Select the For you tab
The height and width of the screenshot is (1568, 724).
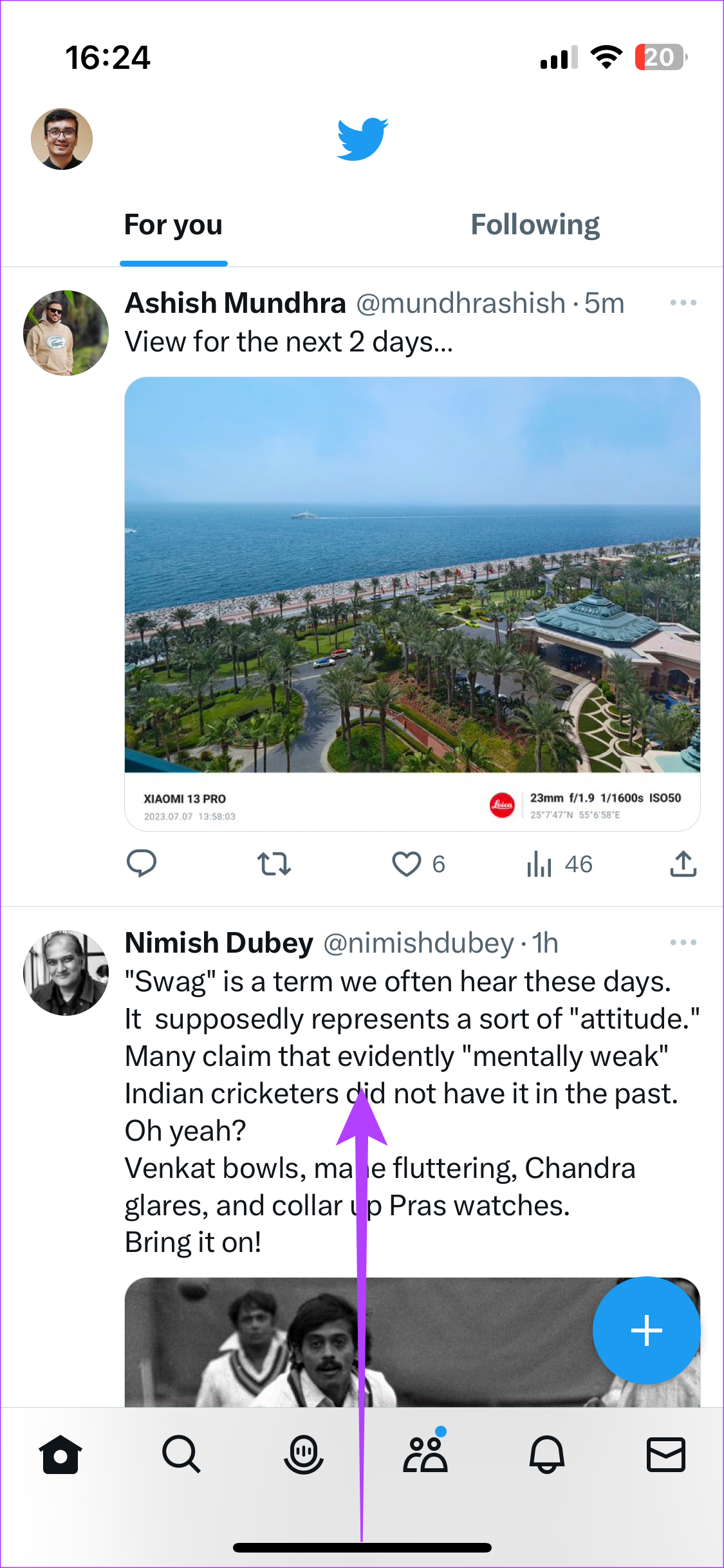173,225
